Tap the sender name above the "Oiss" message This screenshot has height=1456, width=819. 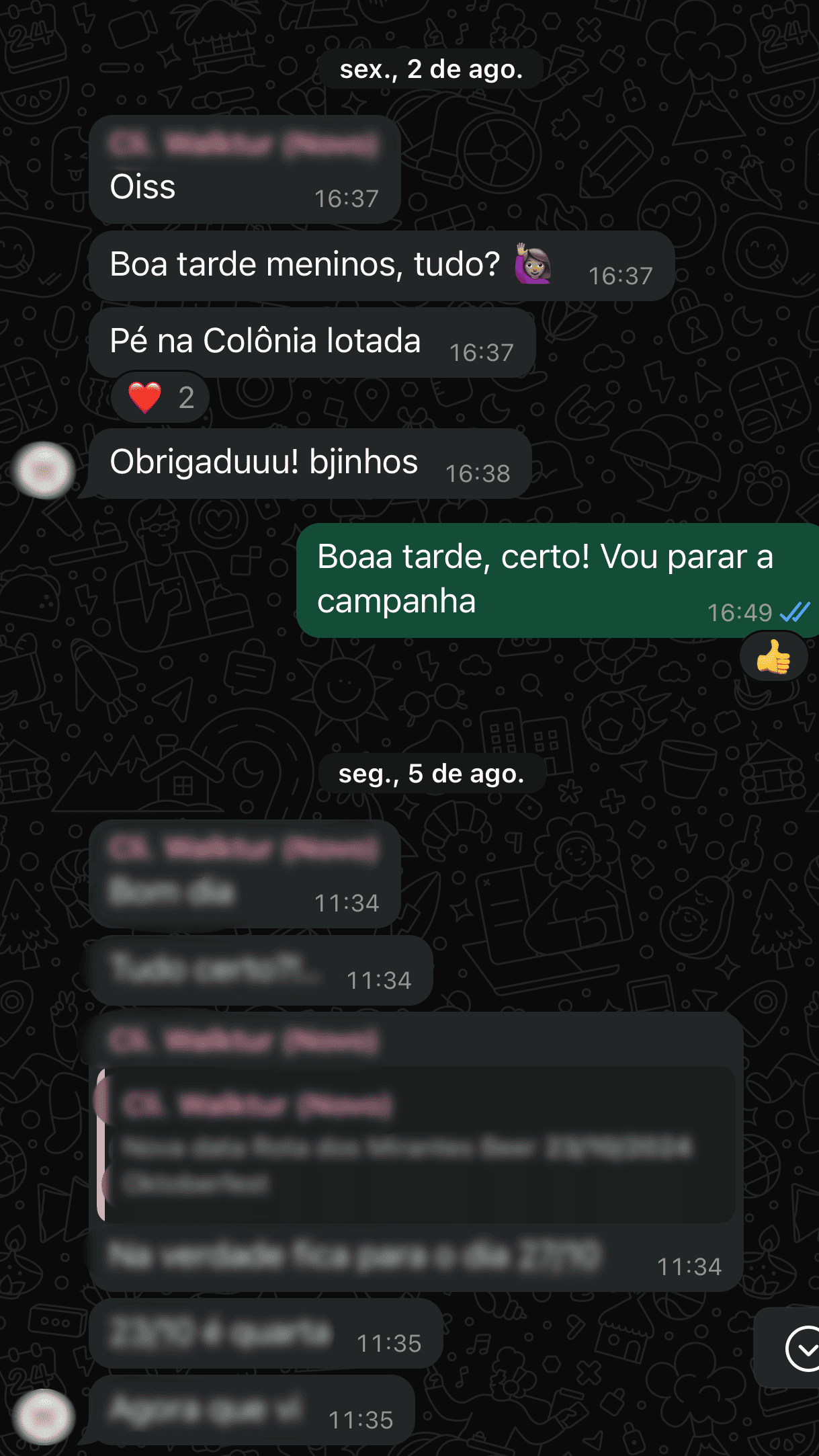click(244, 145)
